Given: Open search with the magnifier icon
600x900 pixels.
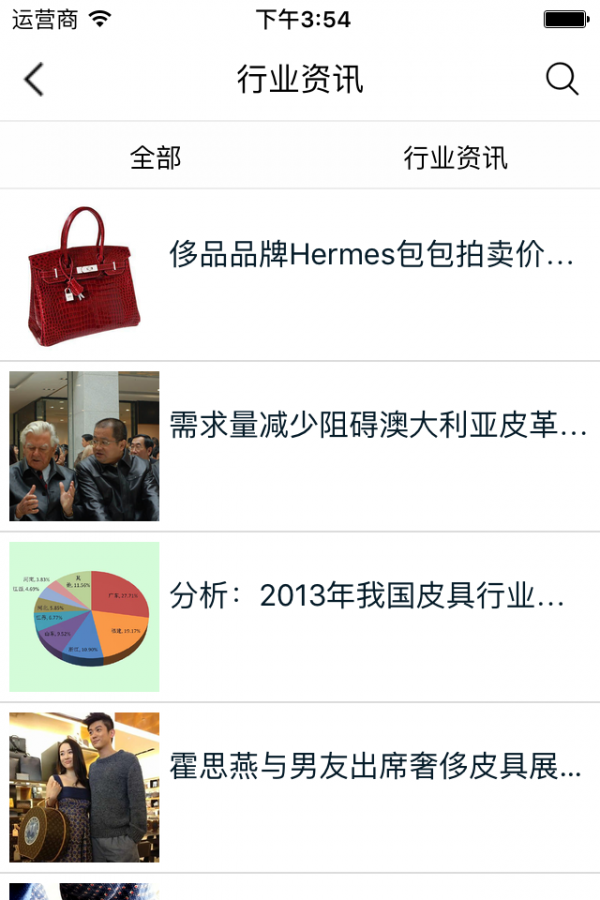Looking at the screenshot, I should pyautogui.click(x=562, y=79).
